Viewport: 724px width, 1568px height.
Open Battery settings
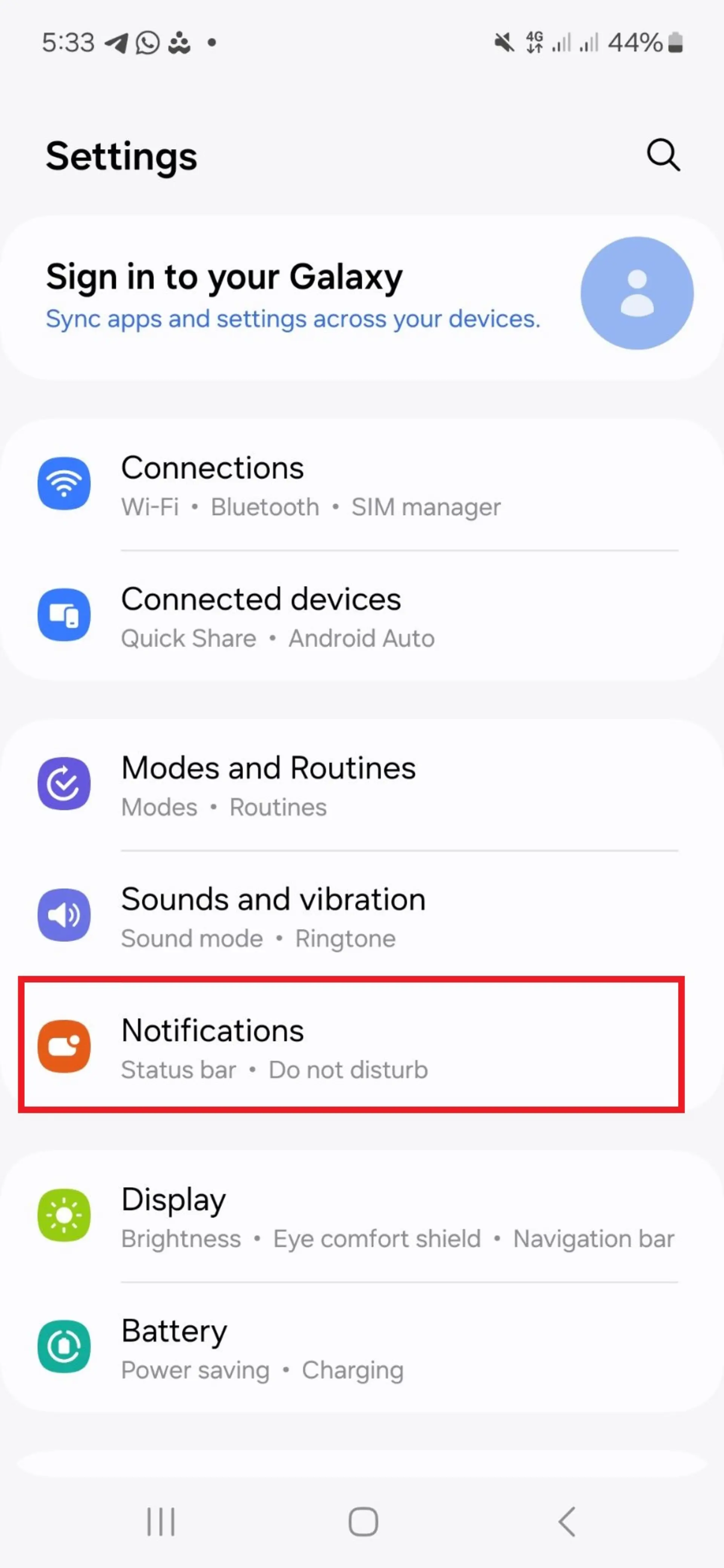tap(362, 1348)
